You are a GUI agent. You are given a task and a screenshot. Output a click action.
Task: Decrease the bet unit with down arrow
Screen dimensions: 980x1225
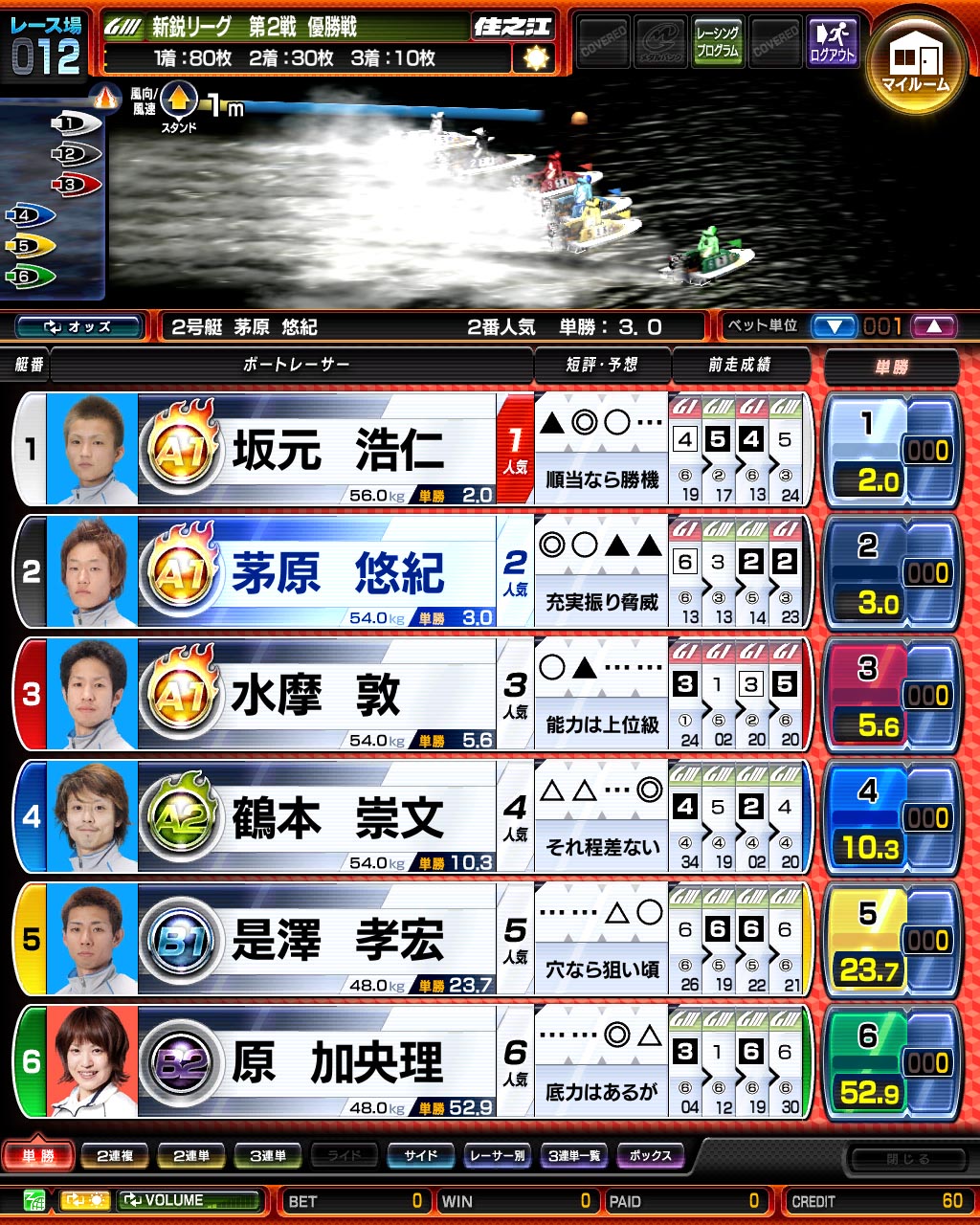coord(834,326)
